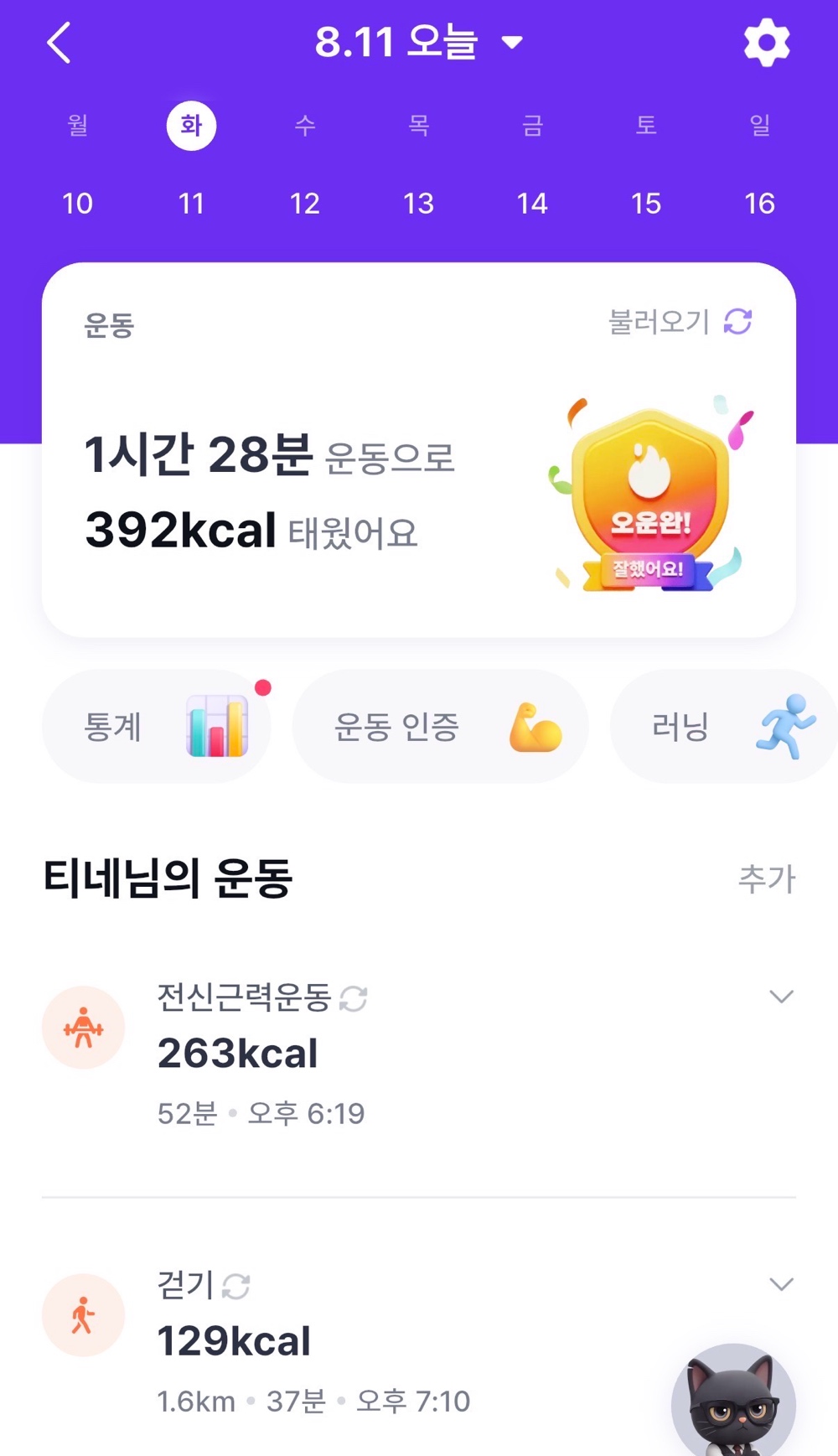Select Friday the 14th
The height and width of the screenshot is (1456, 838).
click(532, 163)
